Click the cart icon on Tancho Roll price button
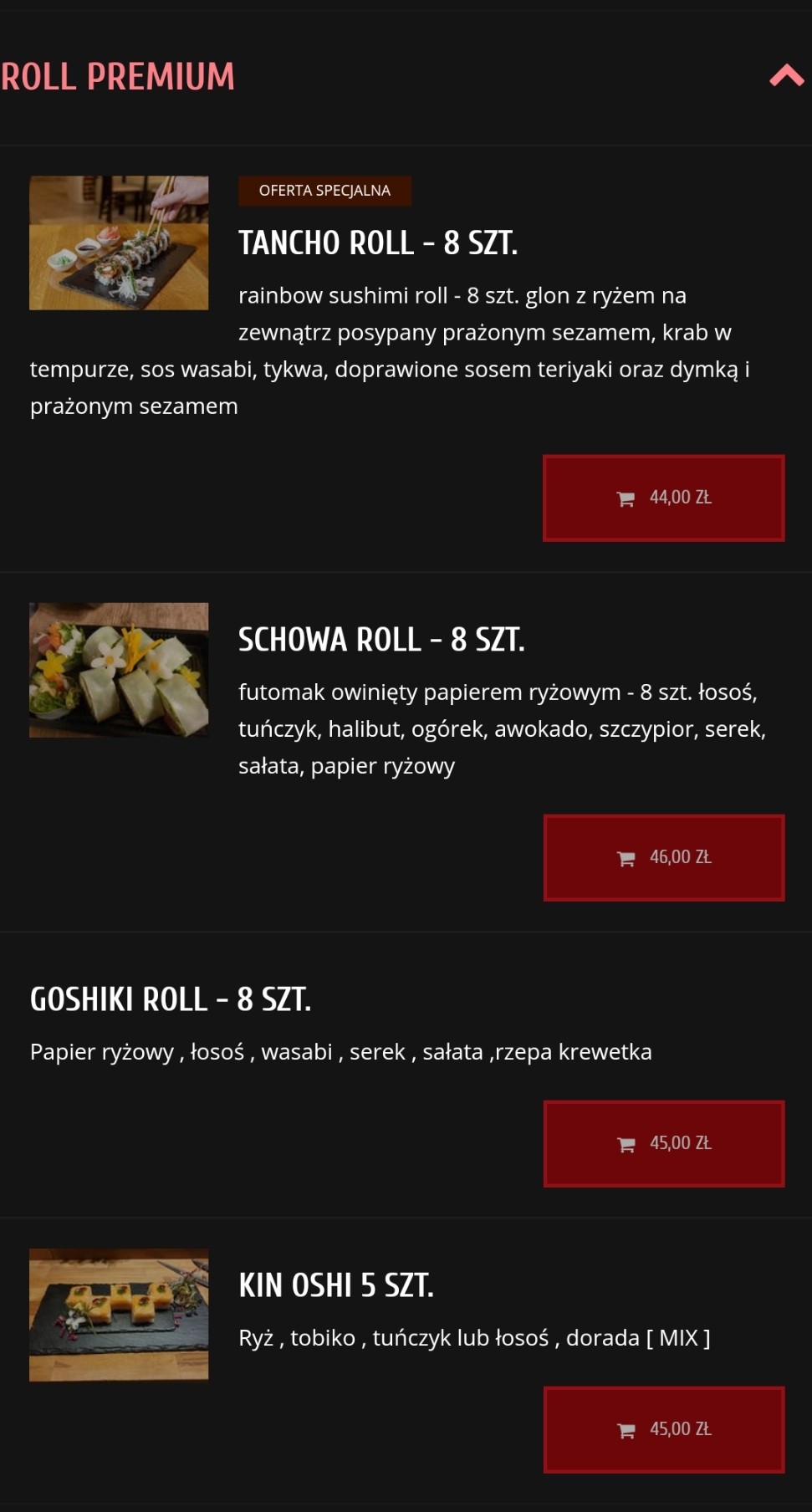Image resolution: width=812 pixels, height=1512 pixels. (x=626, y=497)
